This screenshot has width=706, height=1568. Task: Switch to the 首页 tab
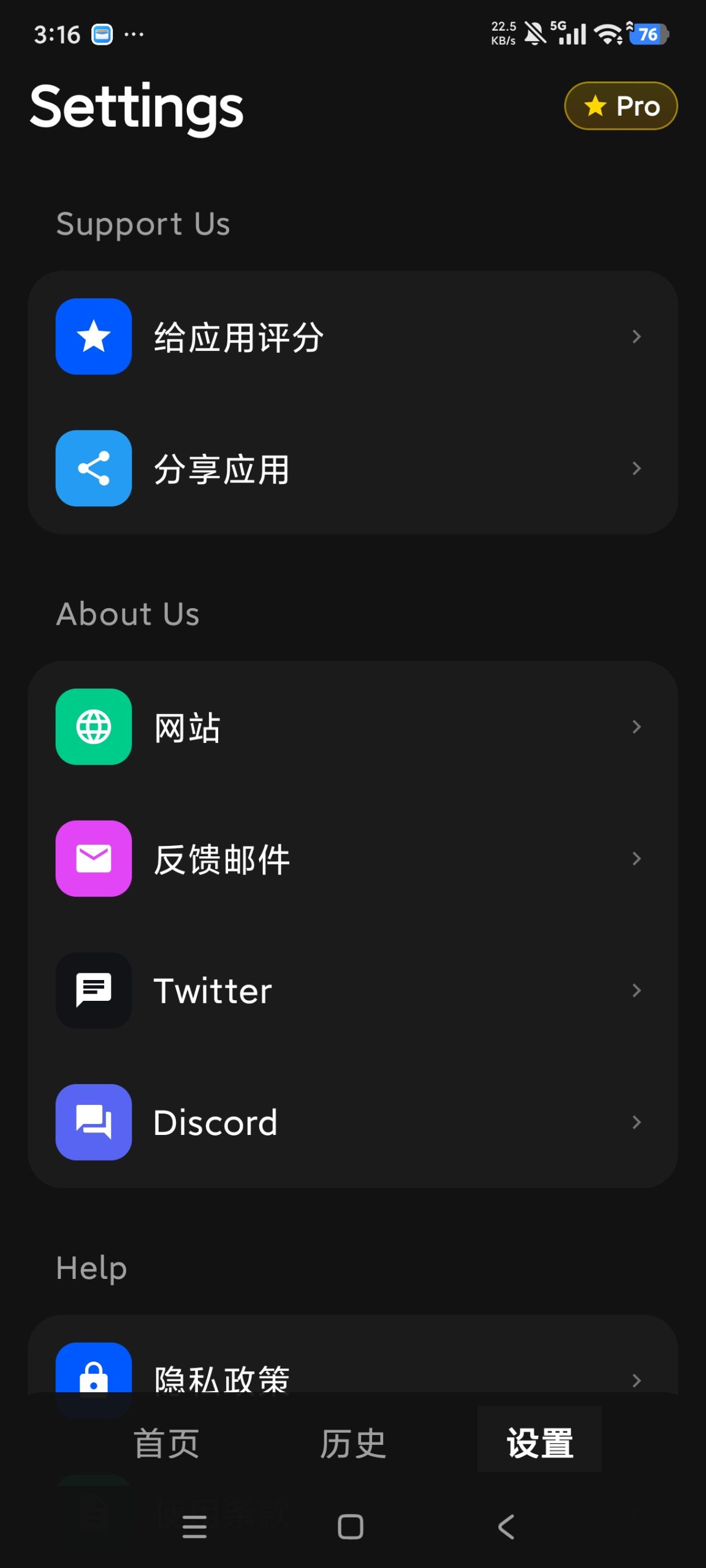pos(167,1443)
